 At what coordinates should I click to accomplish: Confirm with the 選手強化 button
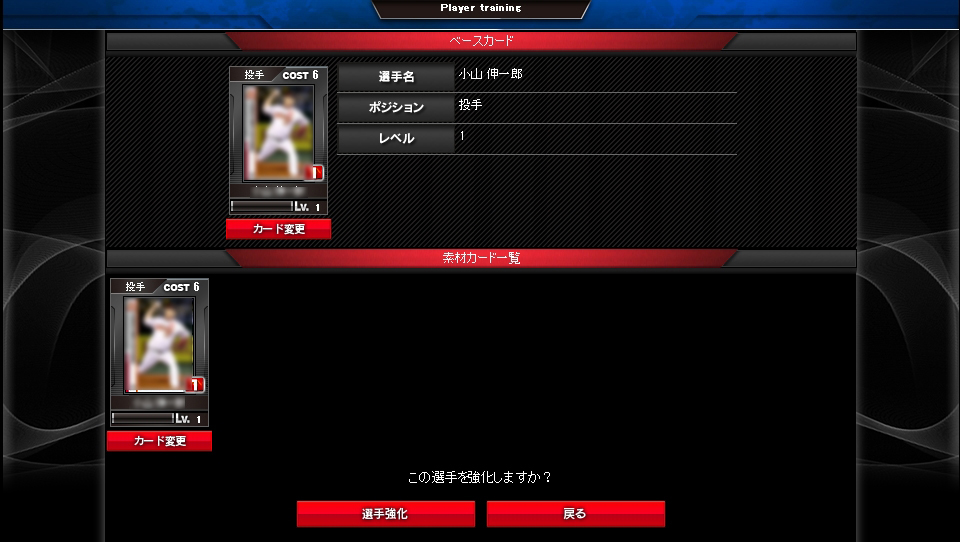[x=385, y=514]
